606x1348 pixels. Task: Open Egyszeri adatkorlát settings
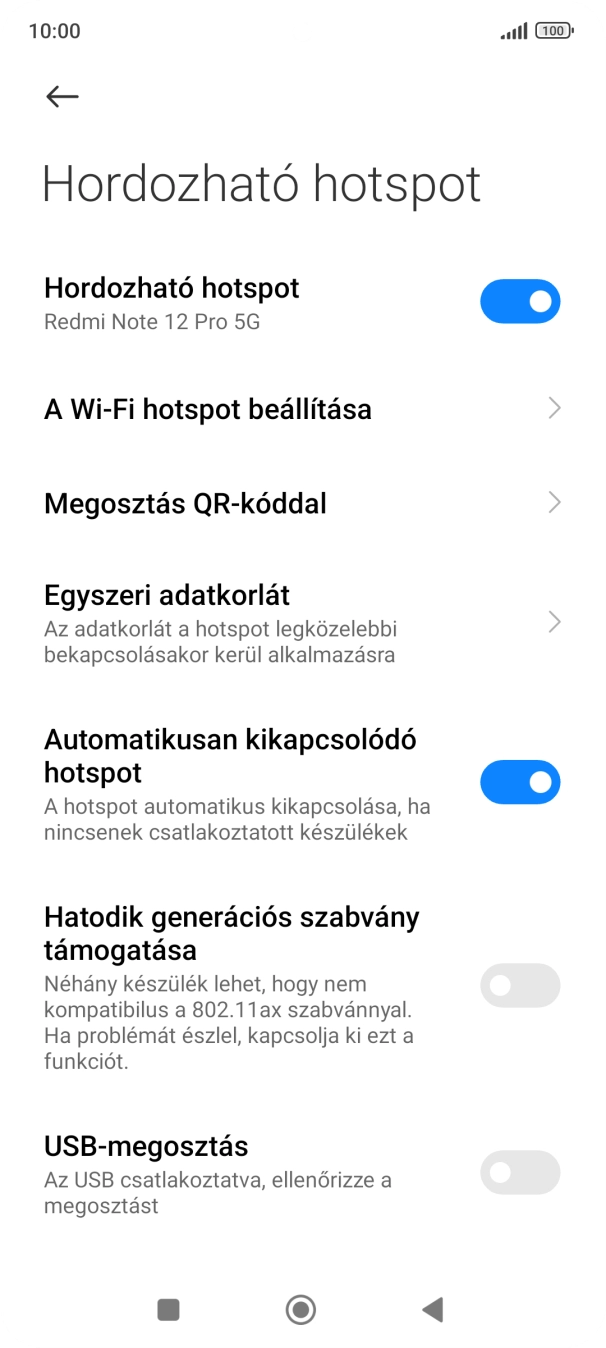(302, 623)
